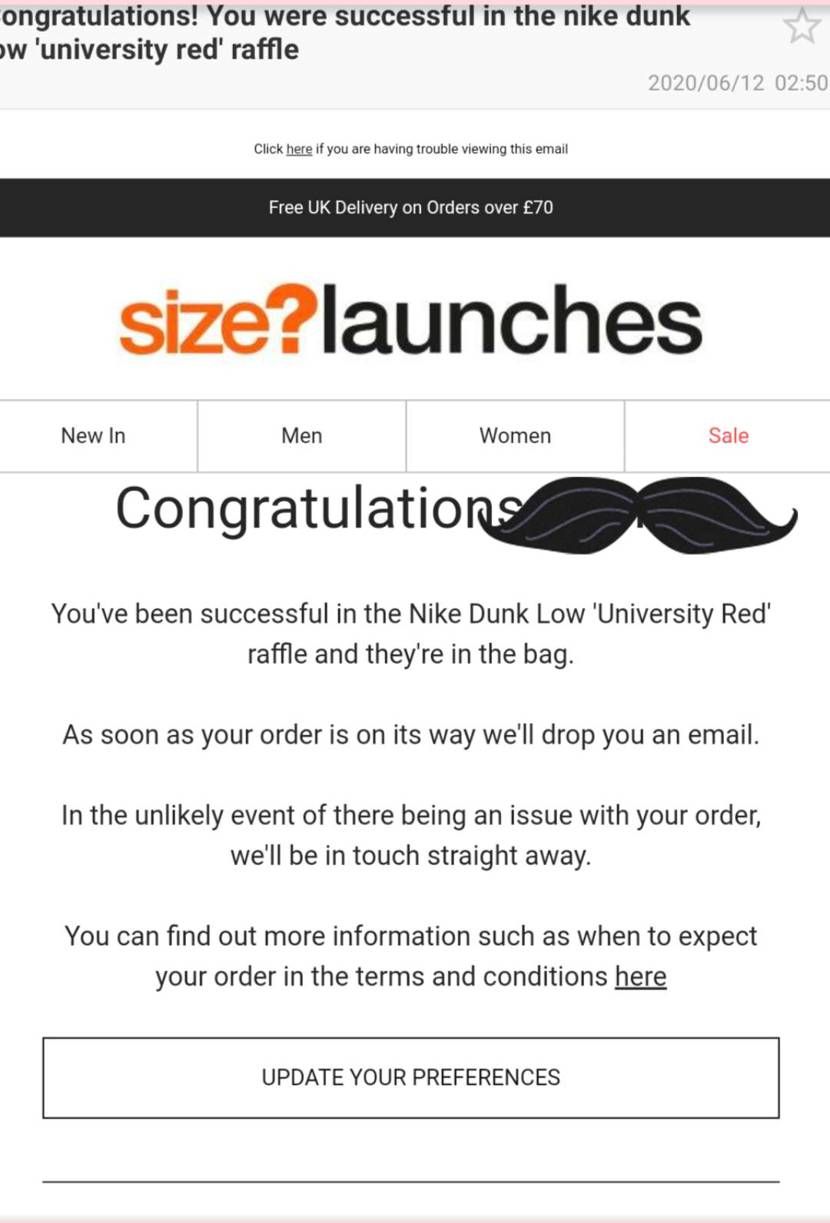830x1223 pixels.
Task: Open the Sale category
Action: click(727, 435)
